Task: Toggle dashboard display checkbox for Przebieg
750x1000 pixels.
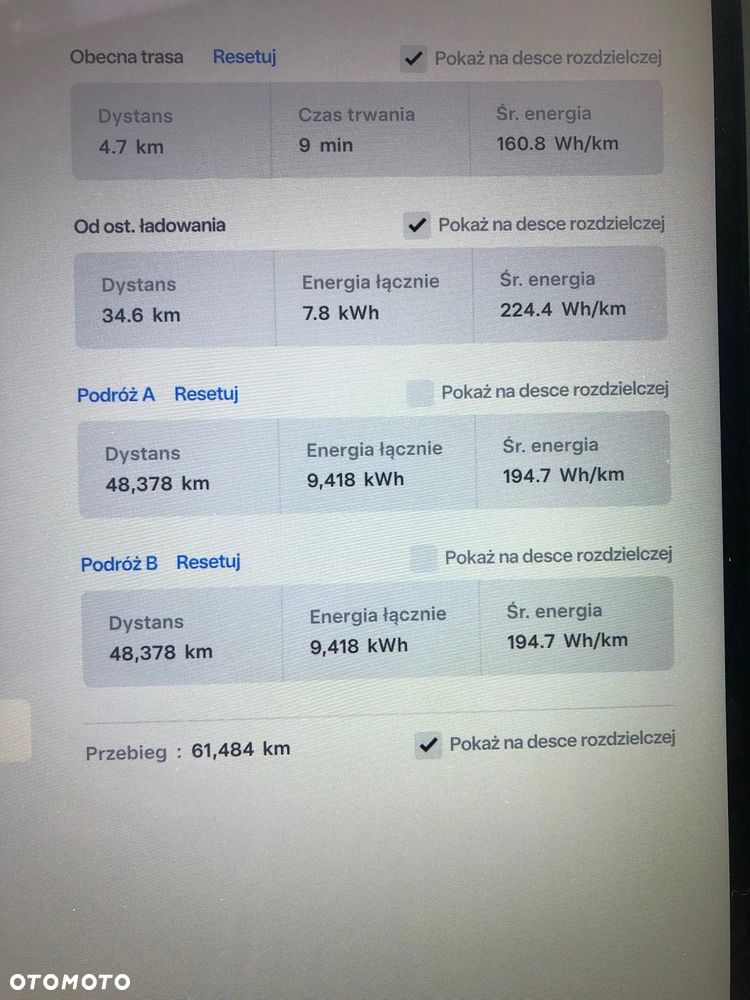Action: click(x=428, y=744)
